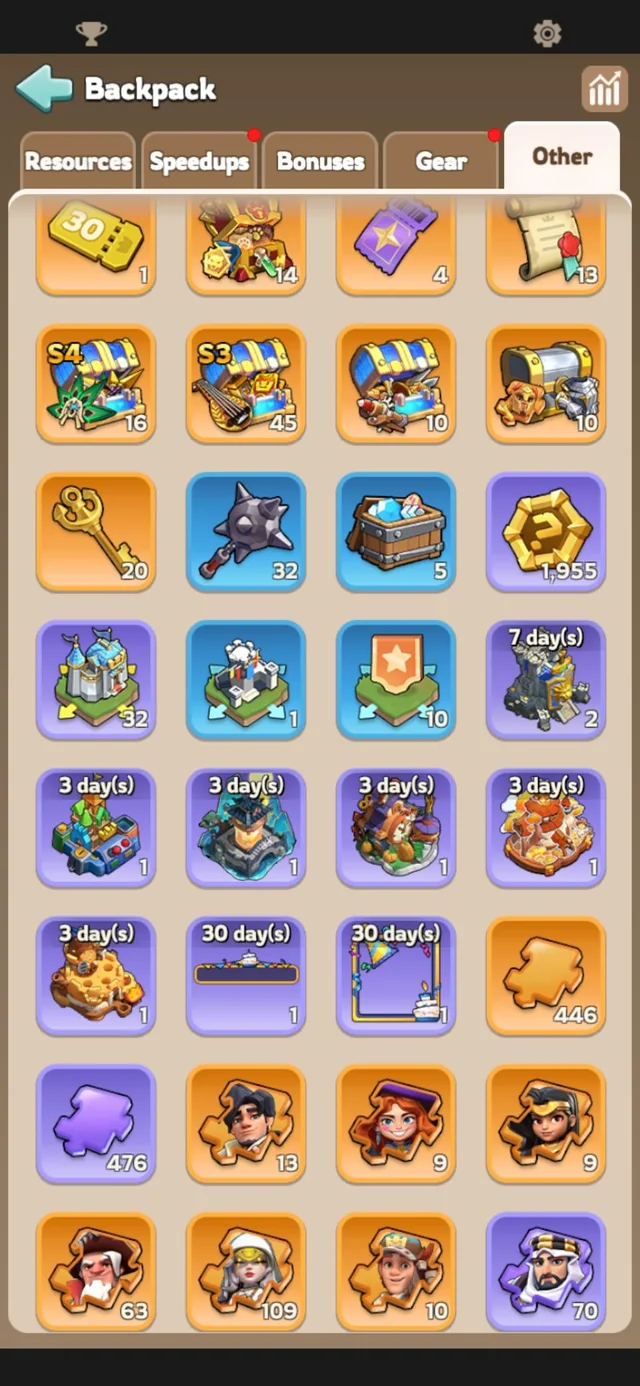Go back using the teal arrow
This screenshot has width=640, height=1386.
tap(44, 89)
